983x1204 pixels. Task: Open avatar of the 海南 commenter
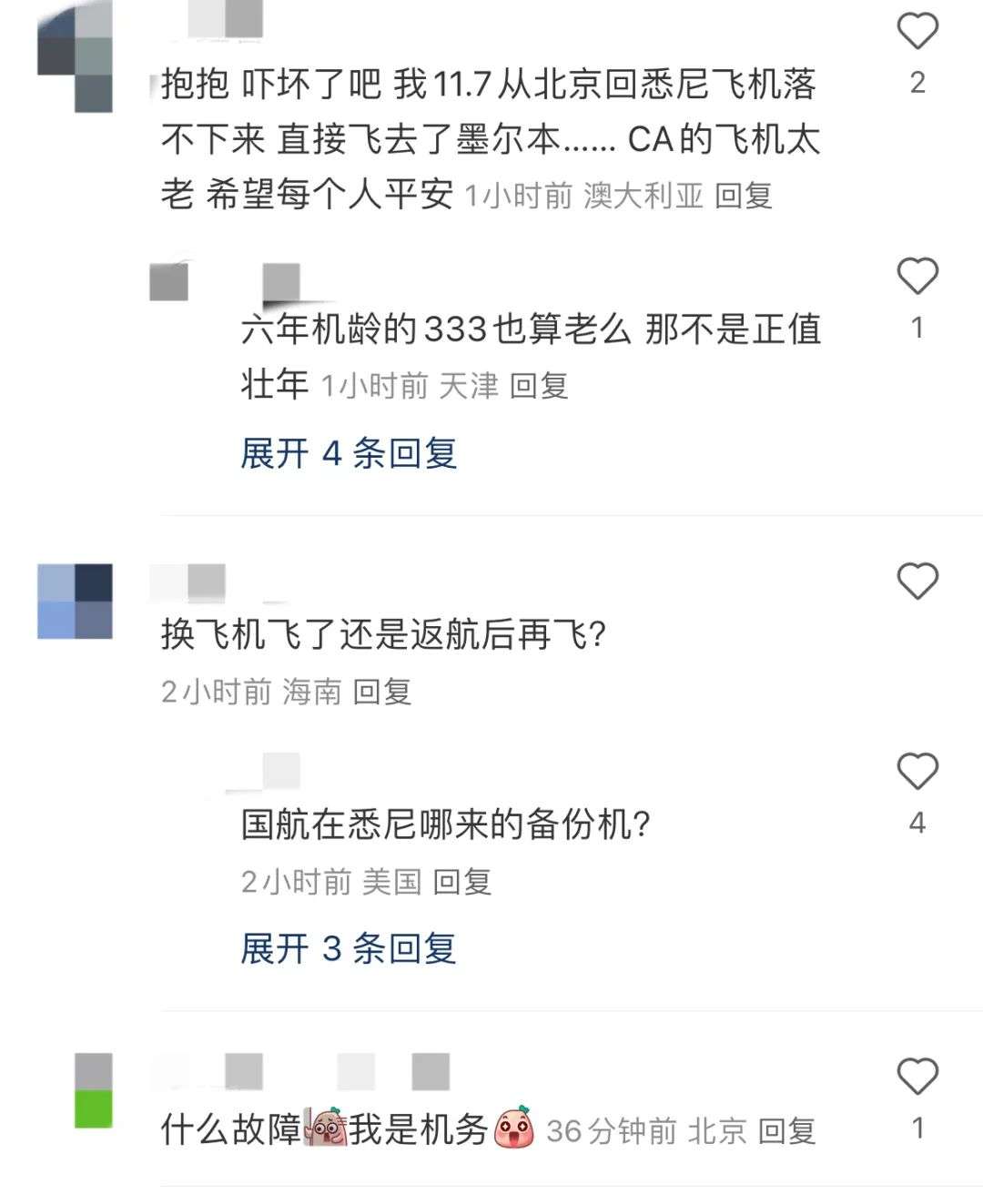click(x=75, y=602)
